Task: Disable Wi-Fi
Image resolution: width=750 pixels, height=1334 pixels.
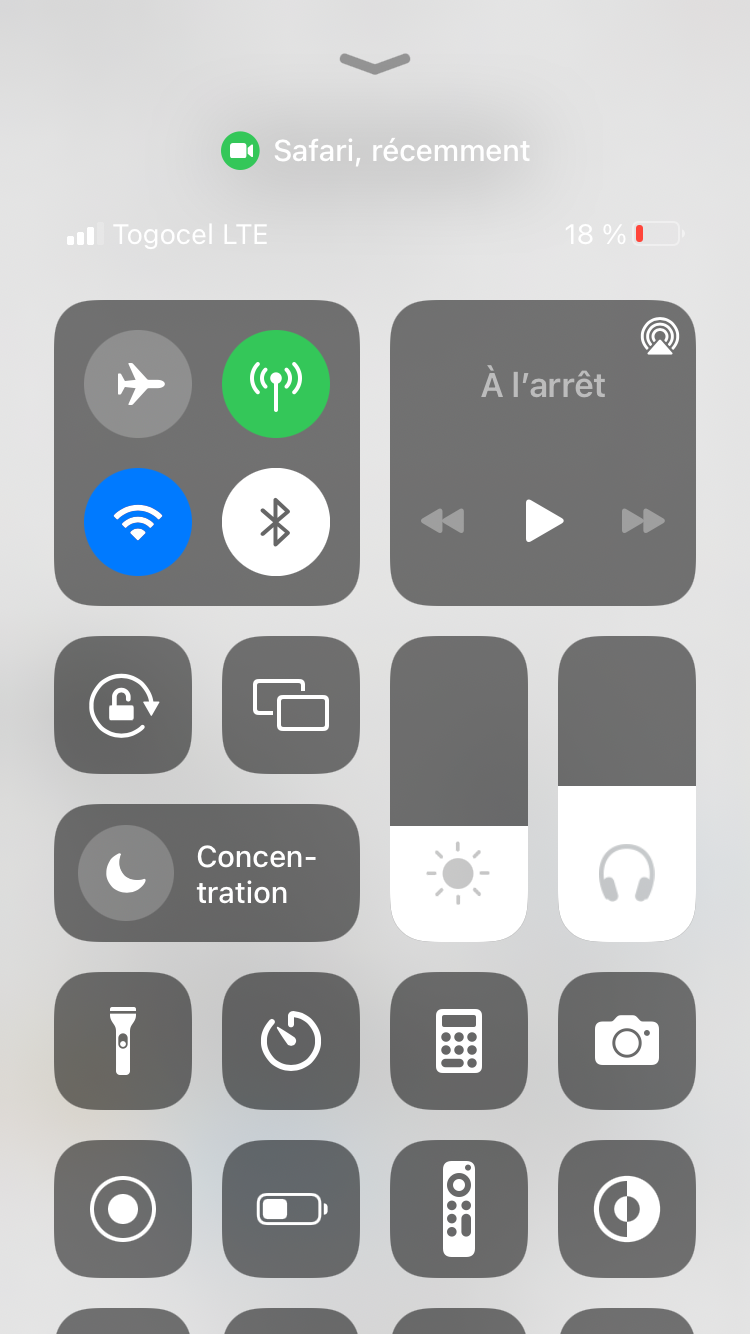Action: [x=138, y=522]
